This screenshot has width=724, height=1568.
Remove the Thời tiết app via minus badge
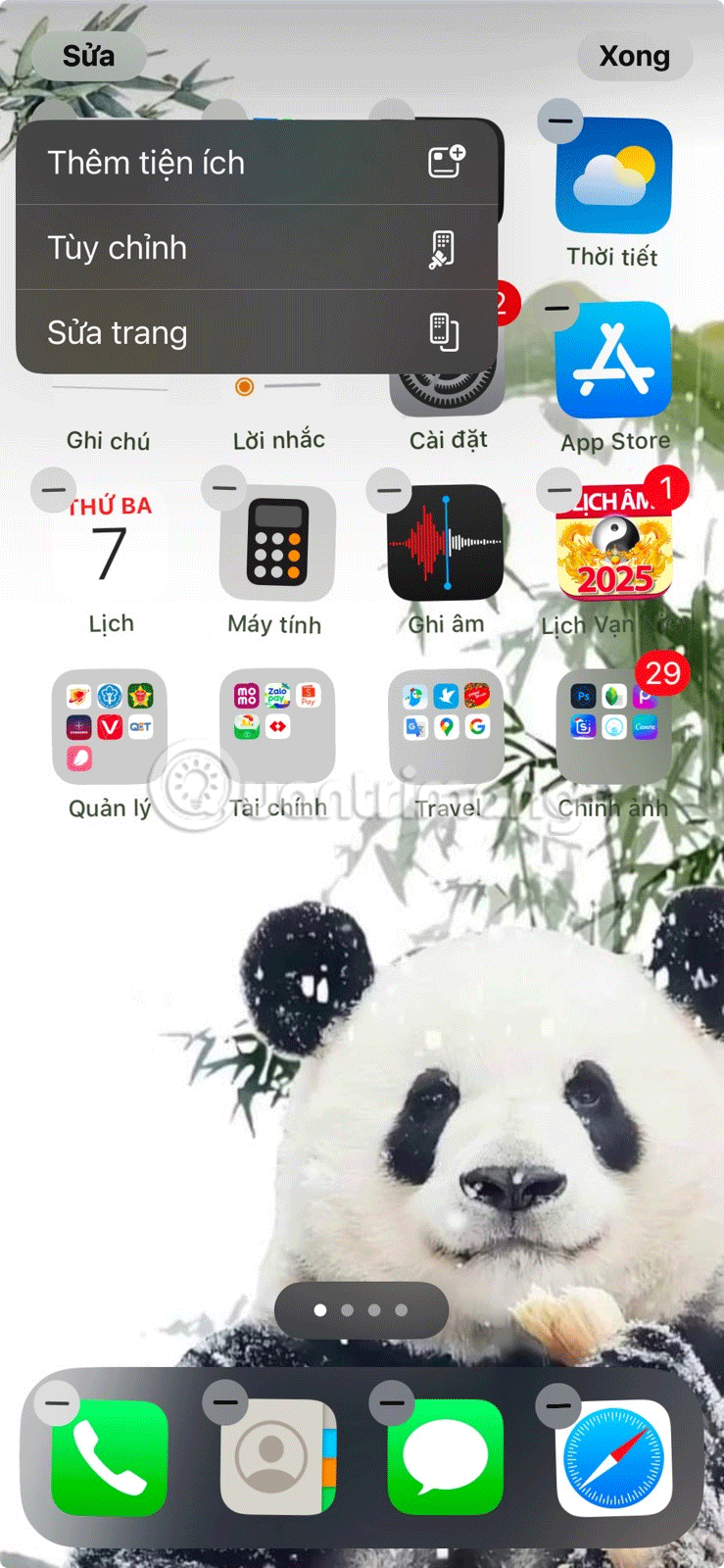pos(560,122)
